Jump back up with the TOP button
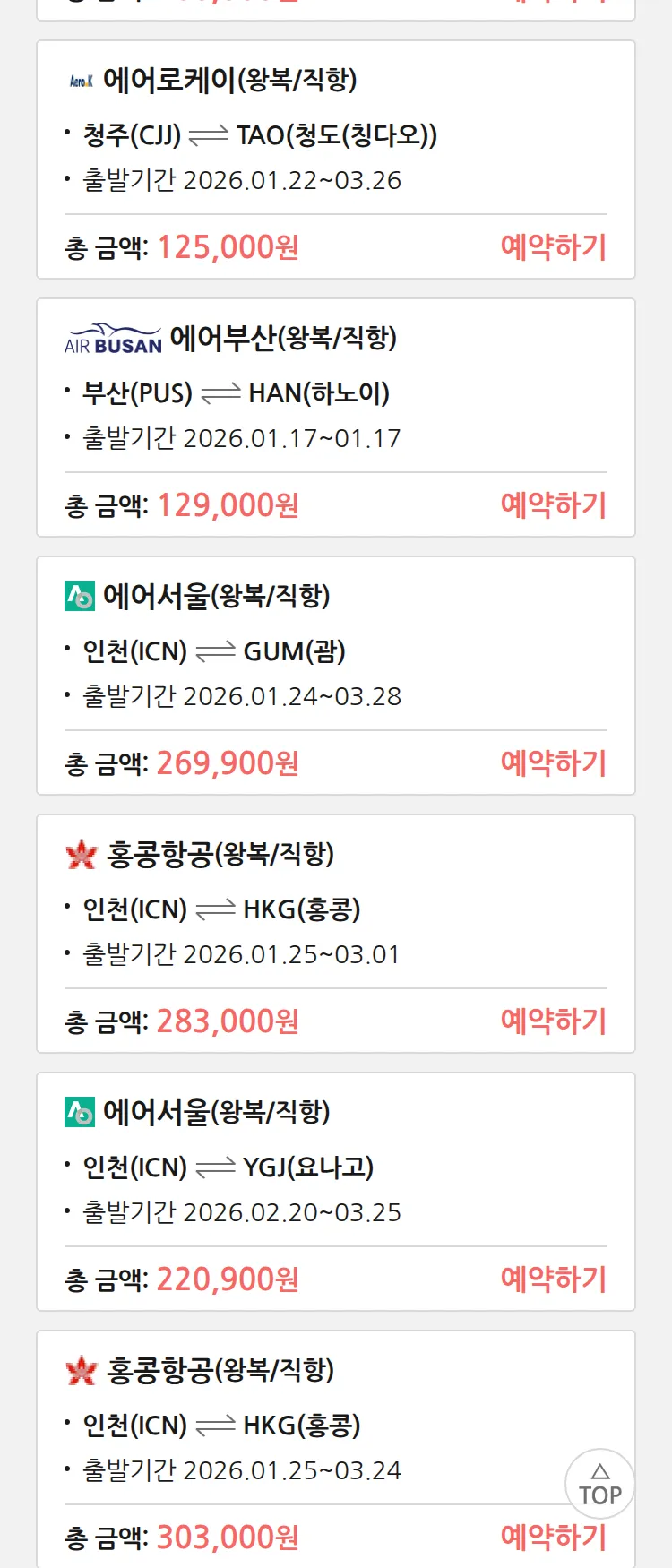The image size is (672, 1568). [x=599, y=1484]
